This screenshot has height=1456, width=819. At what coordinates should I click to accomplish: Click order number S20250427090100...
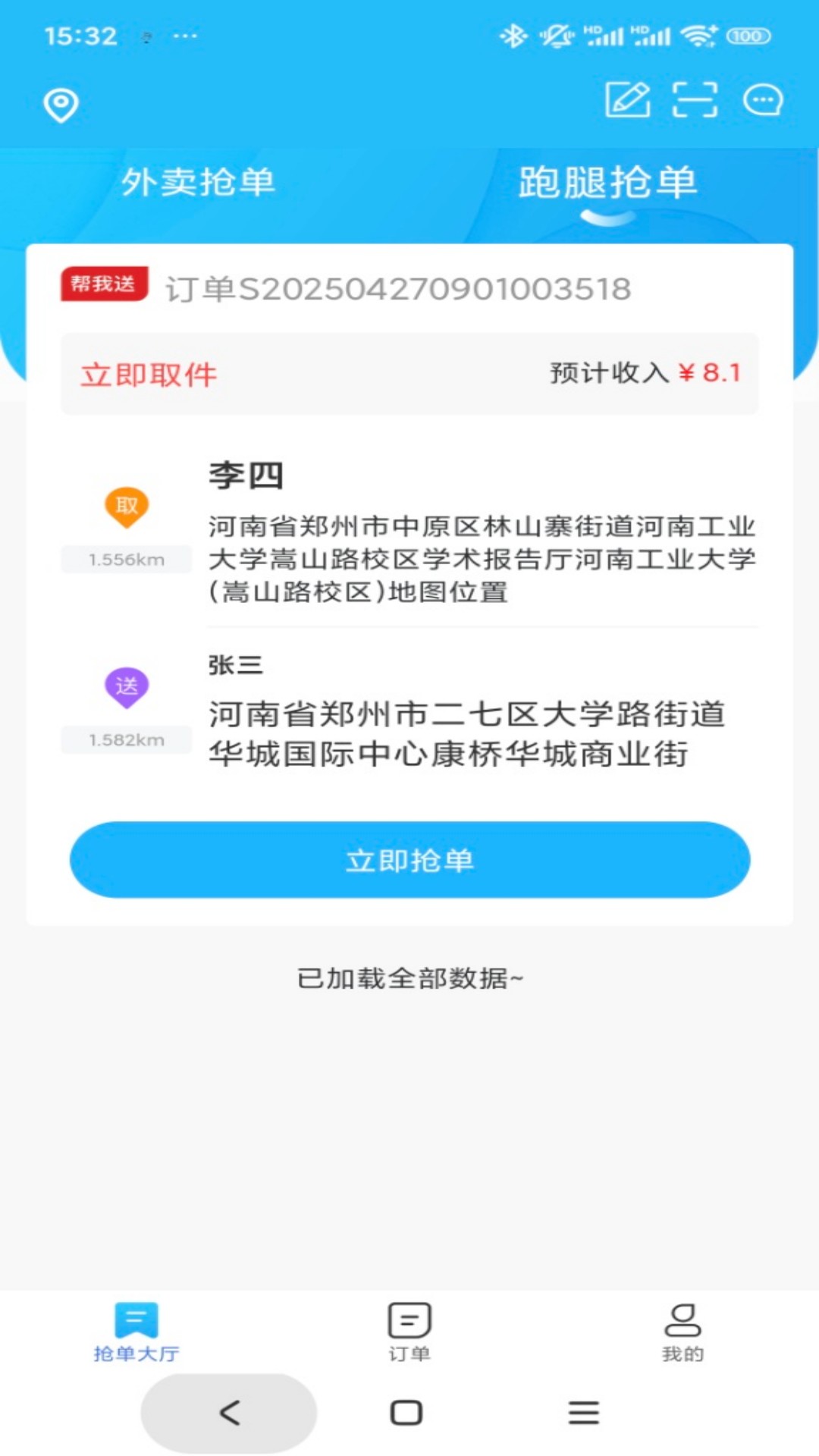[x=396, y=287]
